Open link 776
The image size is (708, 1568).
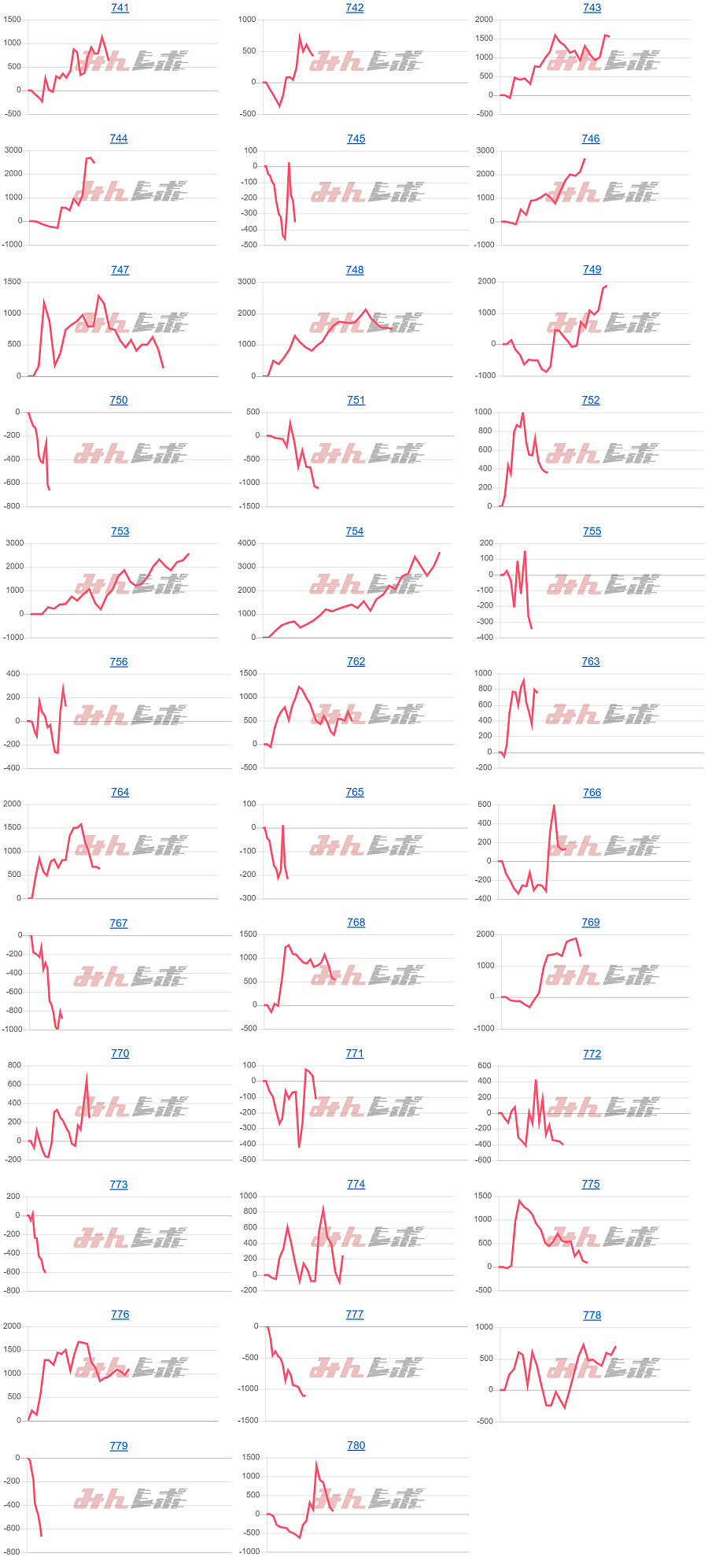pyautogui.click(x=120, y=1314)
